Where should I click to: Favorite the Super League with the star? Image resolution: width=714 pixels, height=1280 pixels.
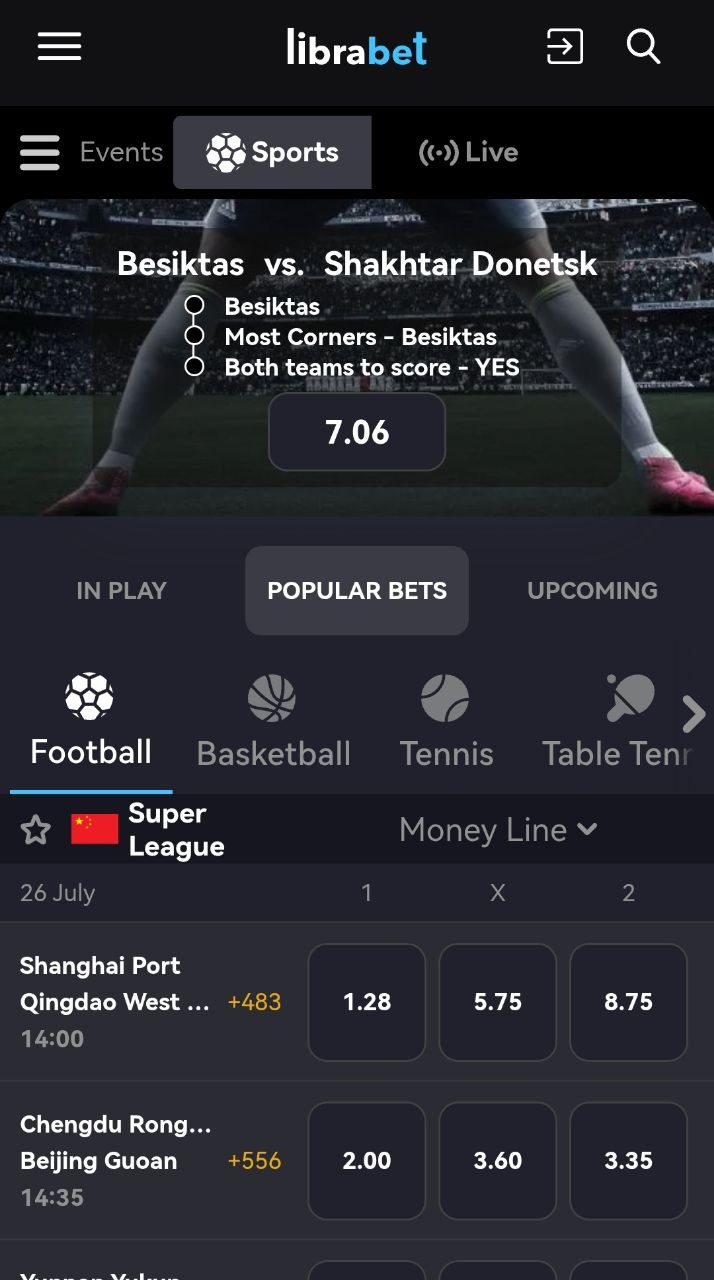click(x=36, y=829)
